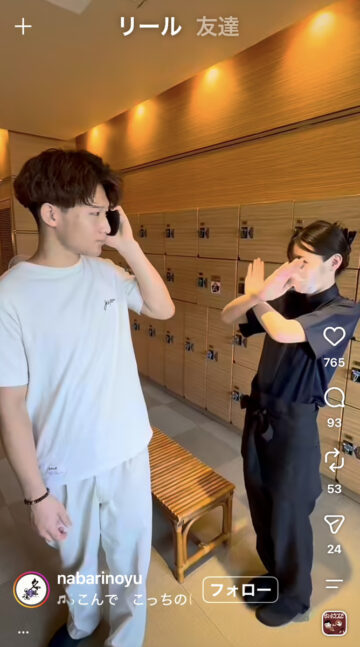Open the audio track caption line
Viewport: 360px width, 647px height.
(124, 600)
